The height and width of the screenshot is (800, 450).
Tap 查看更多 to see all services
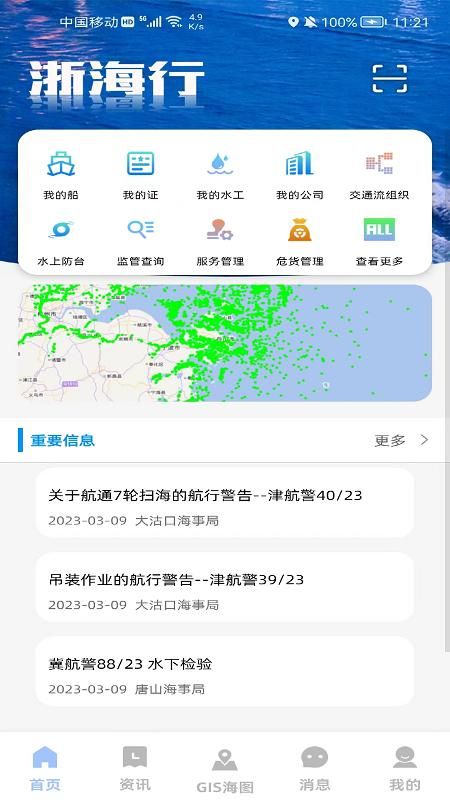pos(379,242)
